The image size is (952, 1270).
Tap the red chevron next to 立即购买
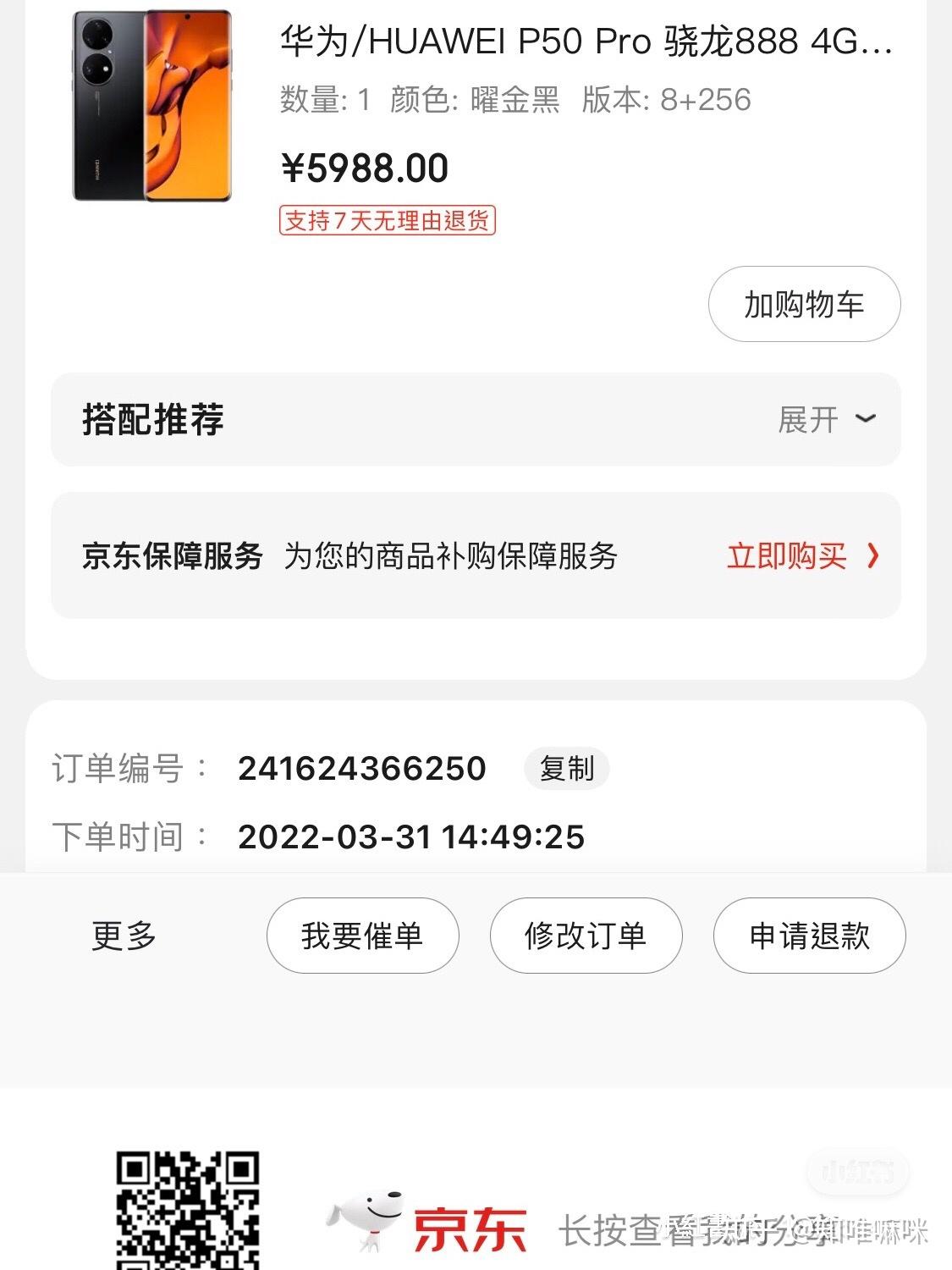873,557
